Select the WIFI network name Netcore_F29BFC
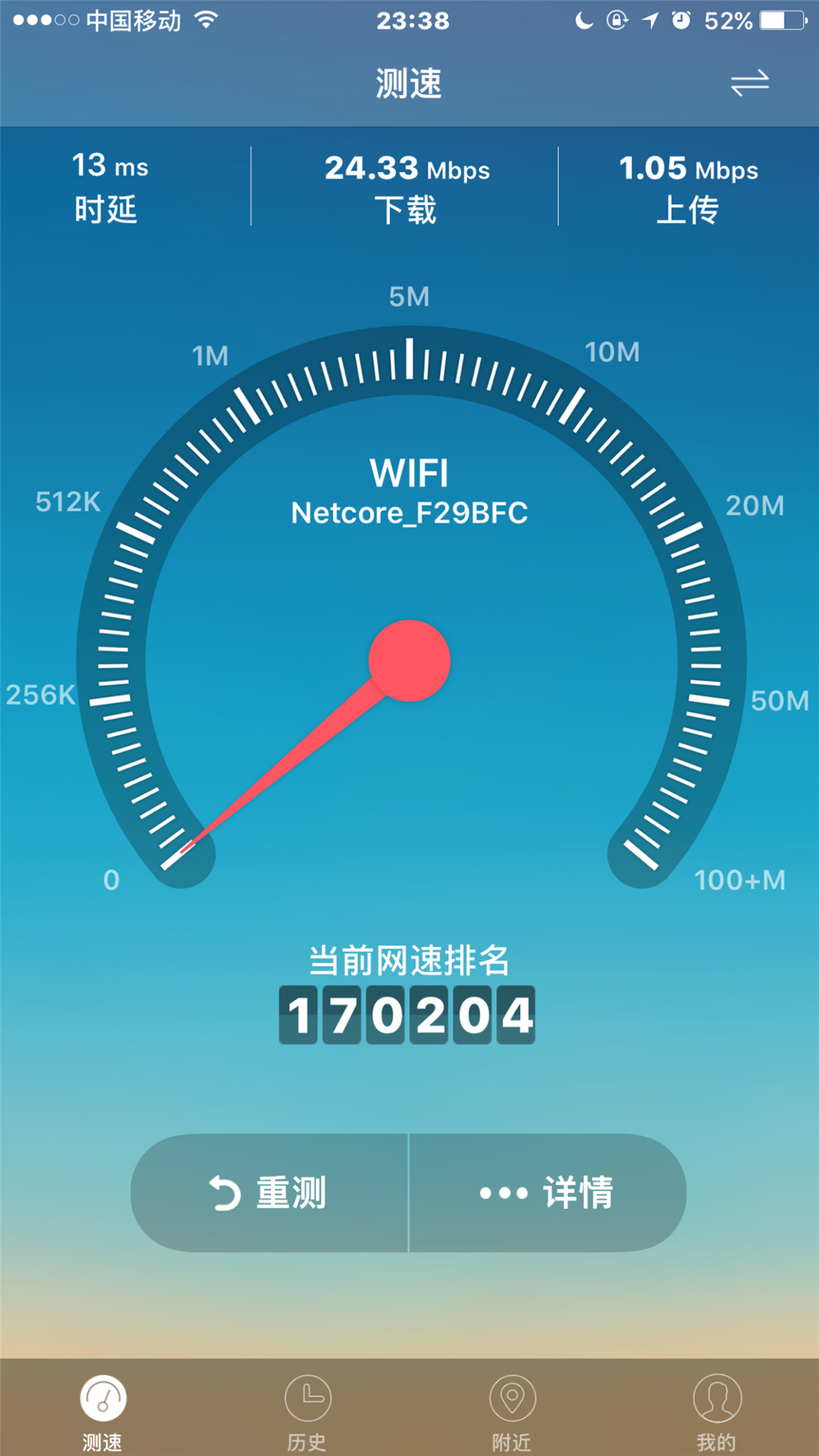Screen dimensions: 819x1456 click(410, 513)
